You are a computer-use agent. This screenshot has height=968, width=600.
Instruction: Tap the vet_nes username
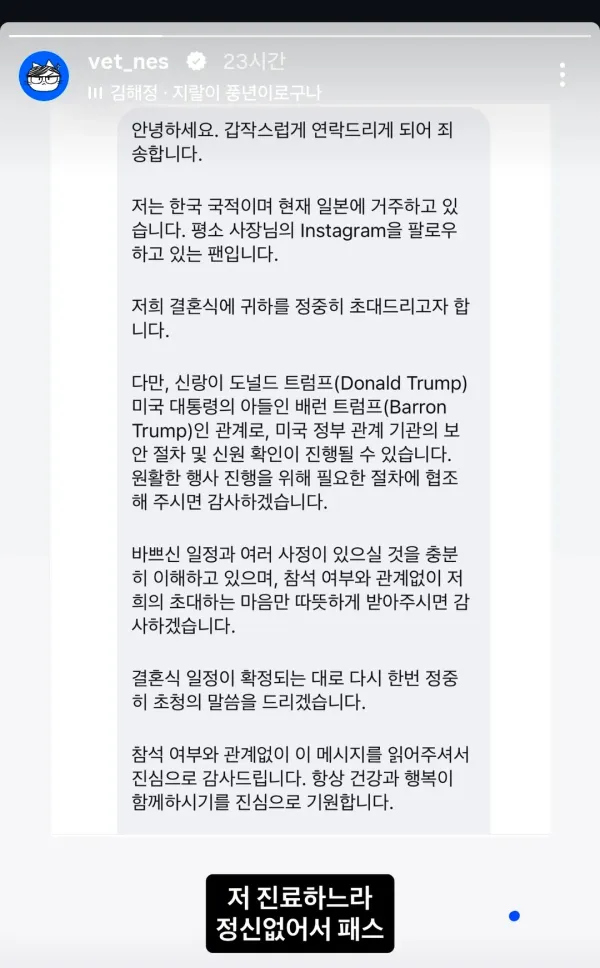[128, 61]
